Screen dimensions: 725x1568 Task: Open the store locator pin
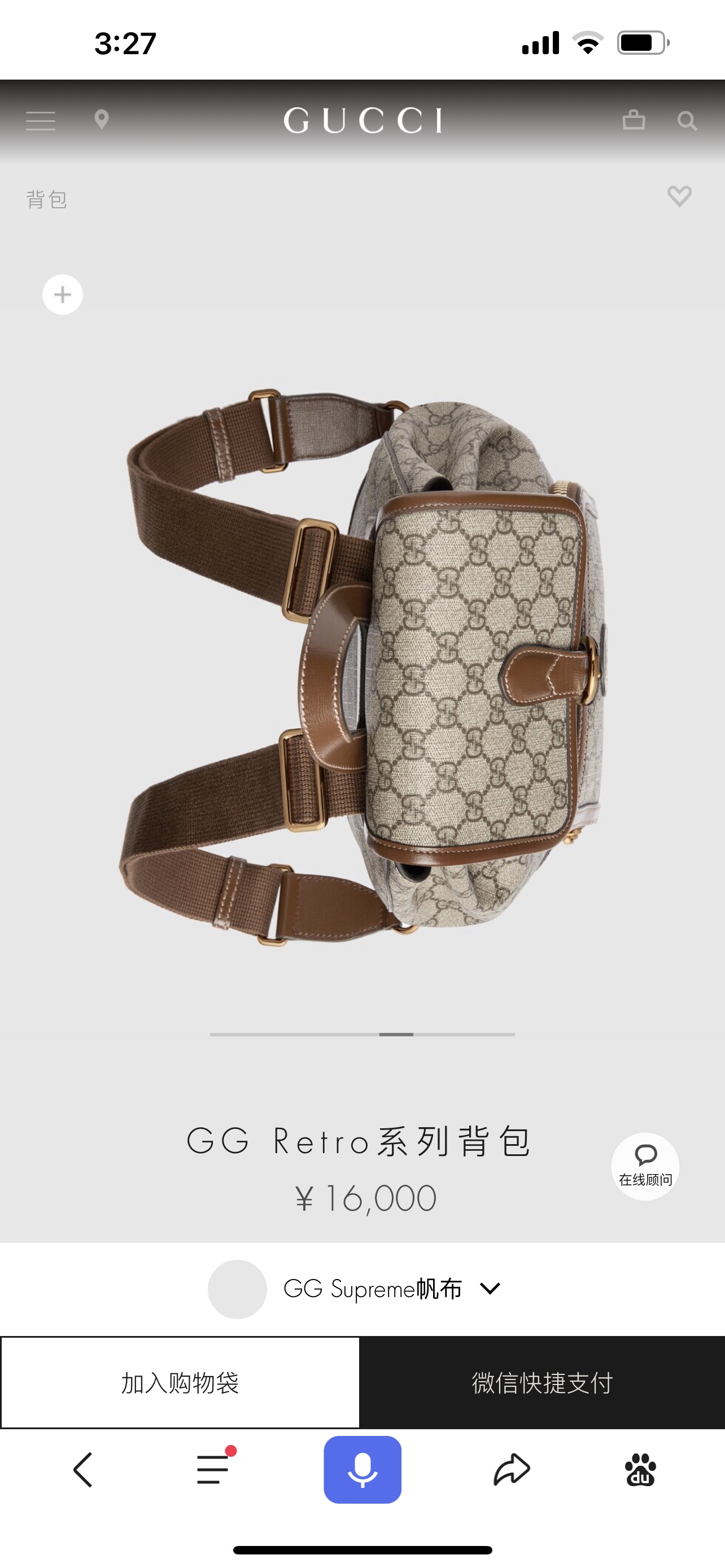click(102, 119)
